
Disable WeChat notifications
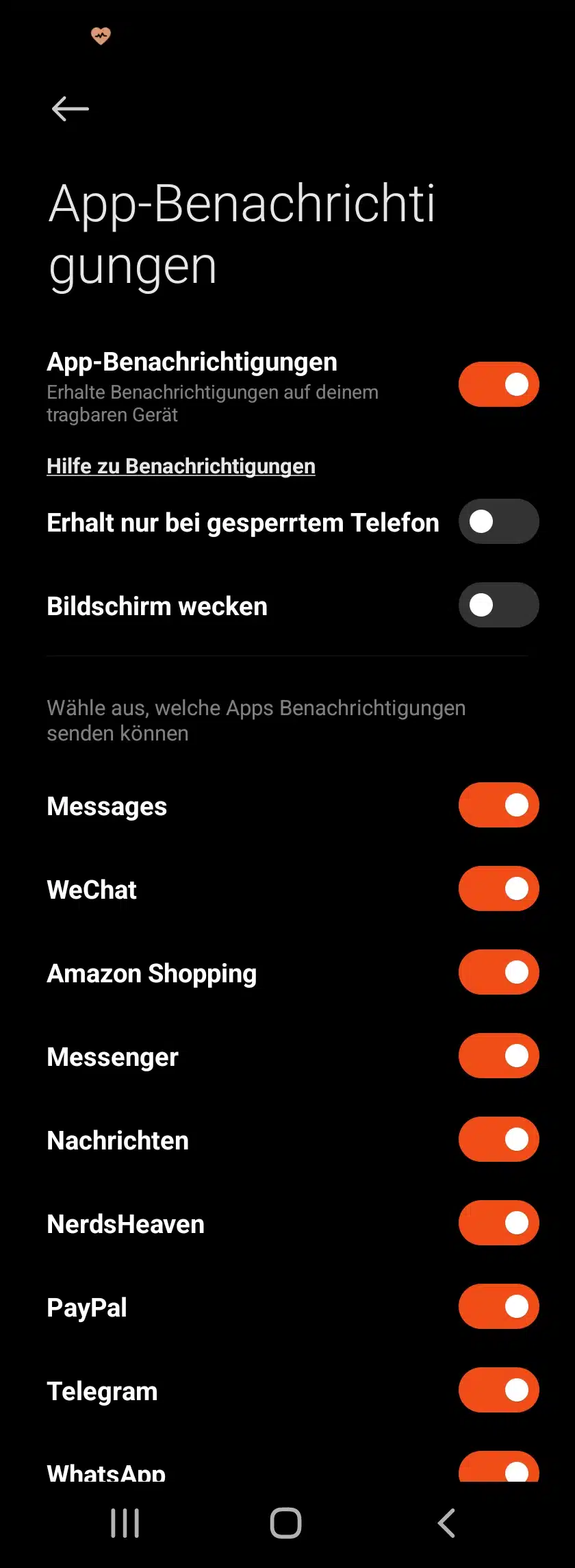[x=498, y=888]
